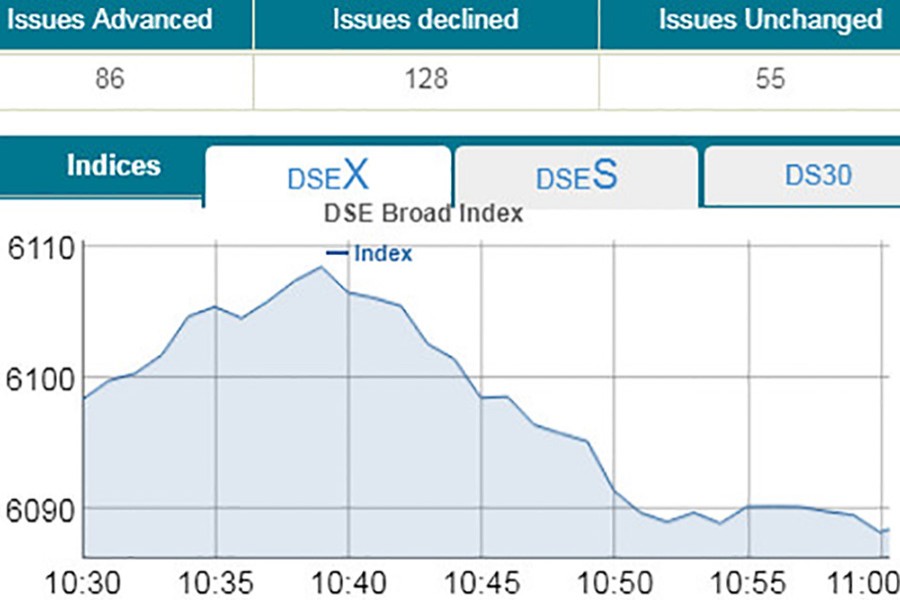Screen dimensions: 900x600
Task: Switch to the DSEX index tab
Action: coord(328,177)
